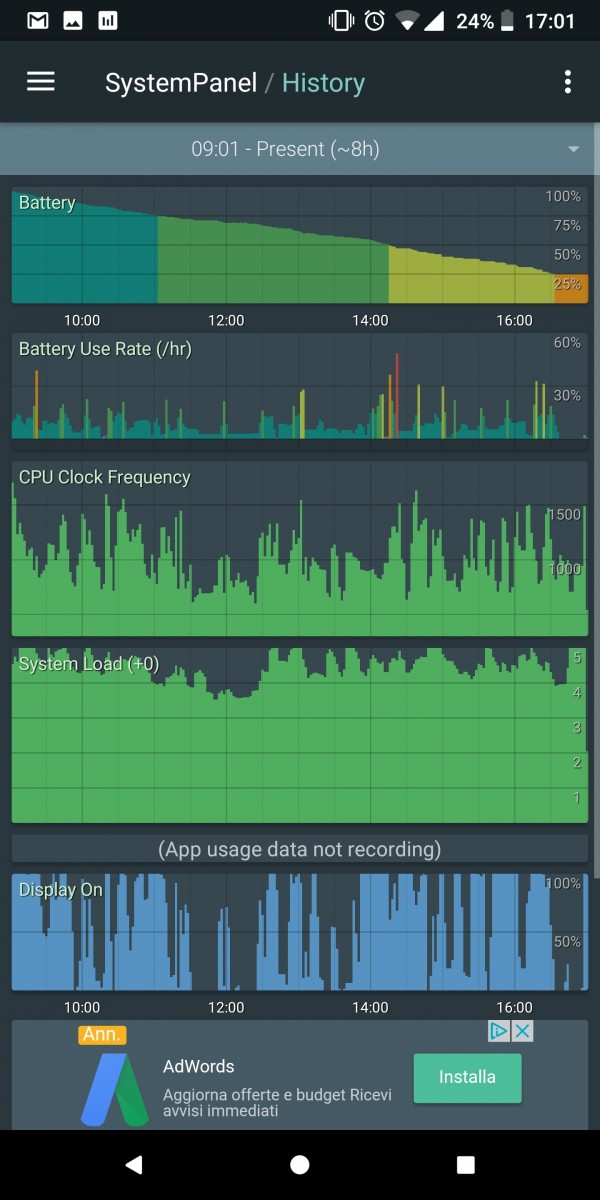Return to the home screen

coord(299,1164)
